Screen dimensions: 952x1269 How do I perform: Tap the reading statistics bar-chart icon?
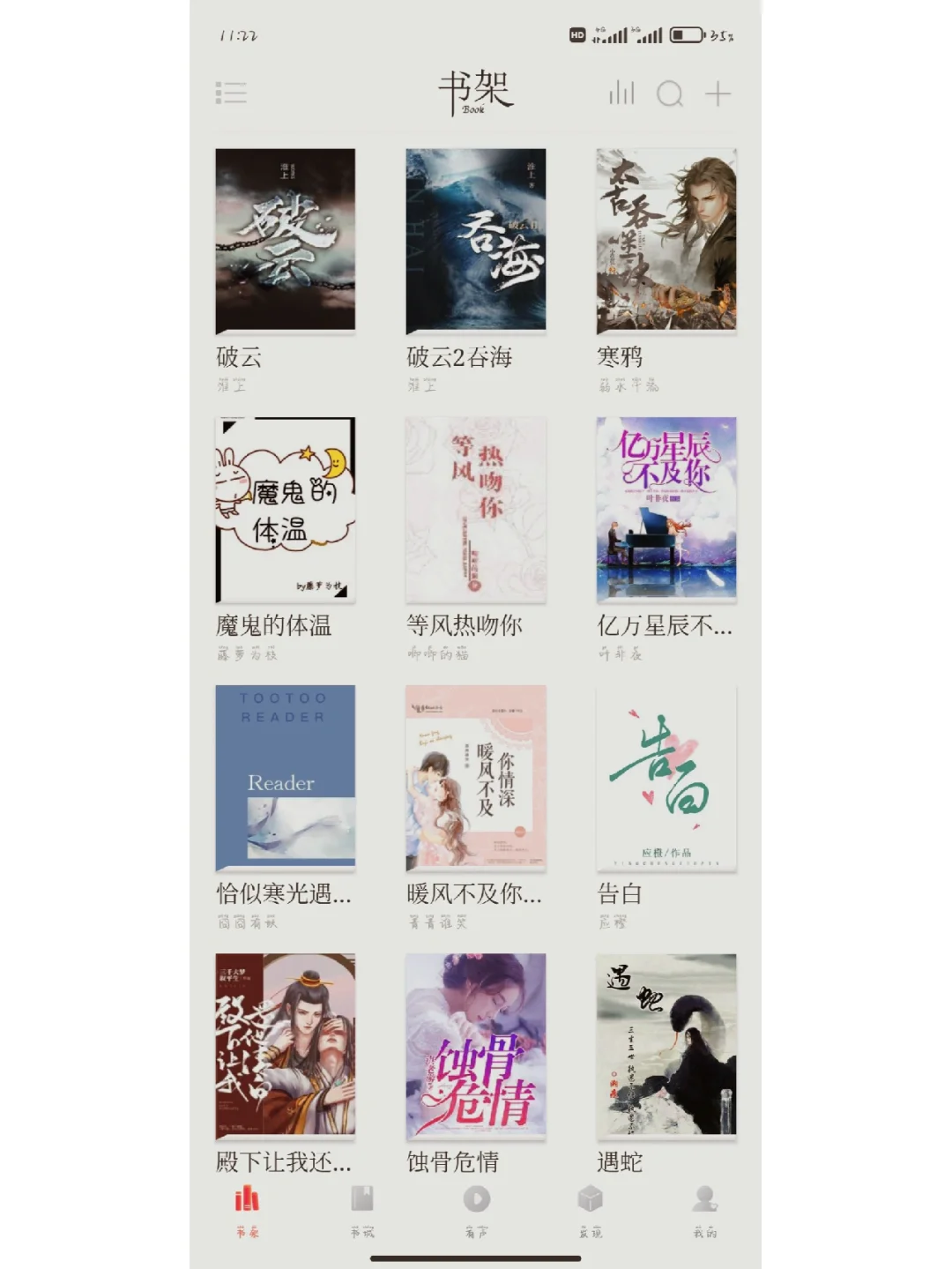[x=621, y=93]
